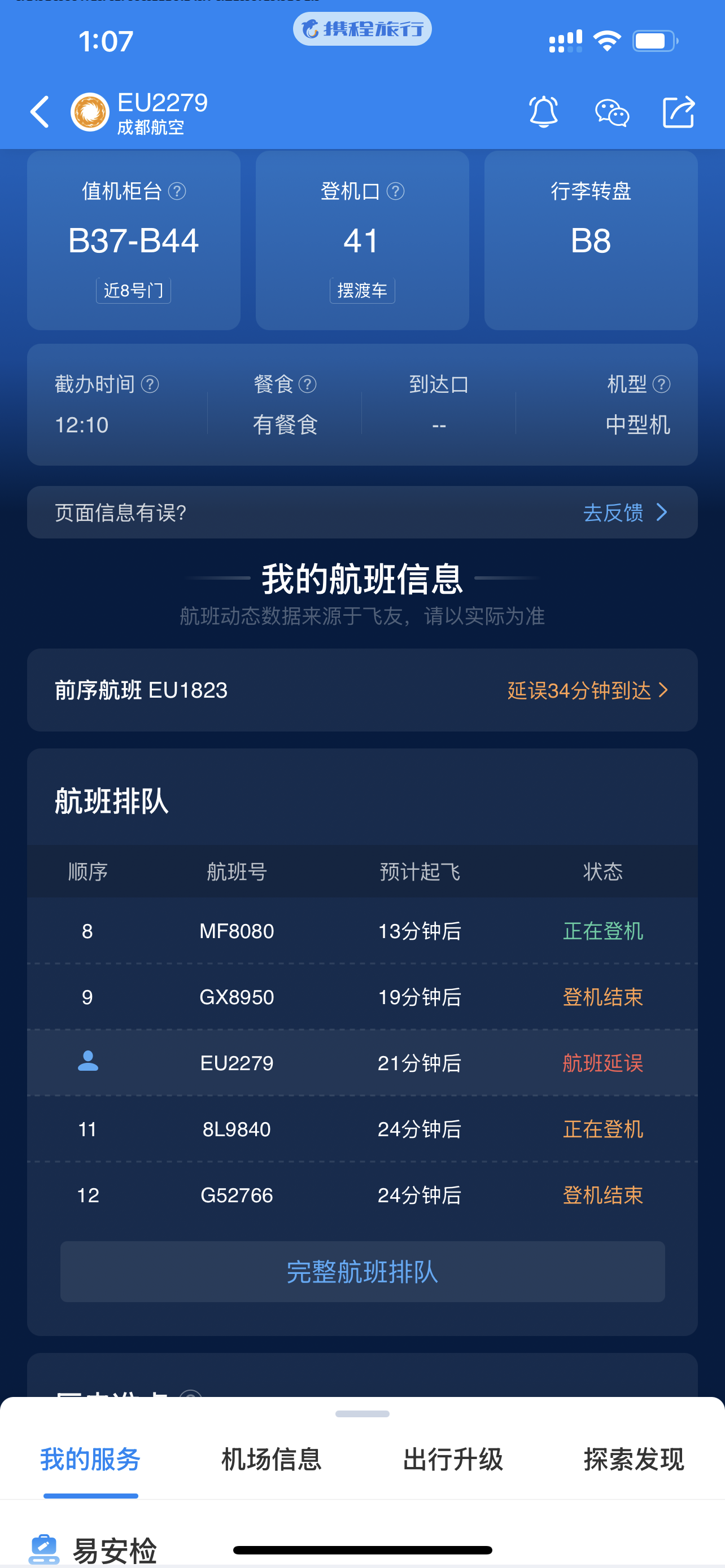
Task: View 完整航班排队 full queue
Action: click(x=362, y=1272)
